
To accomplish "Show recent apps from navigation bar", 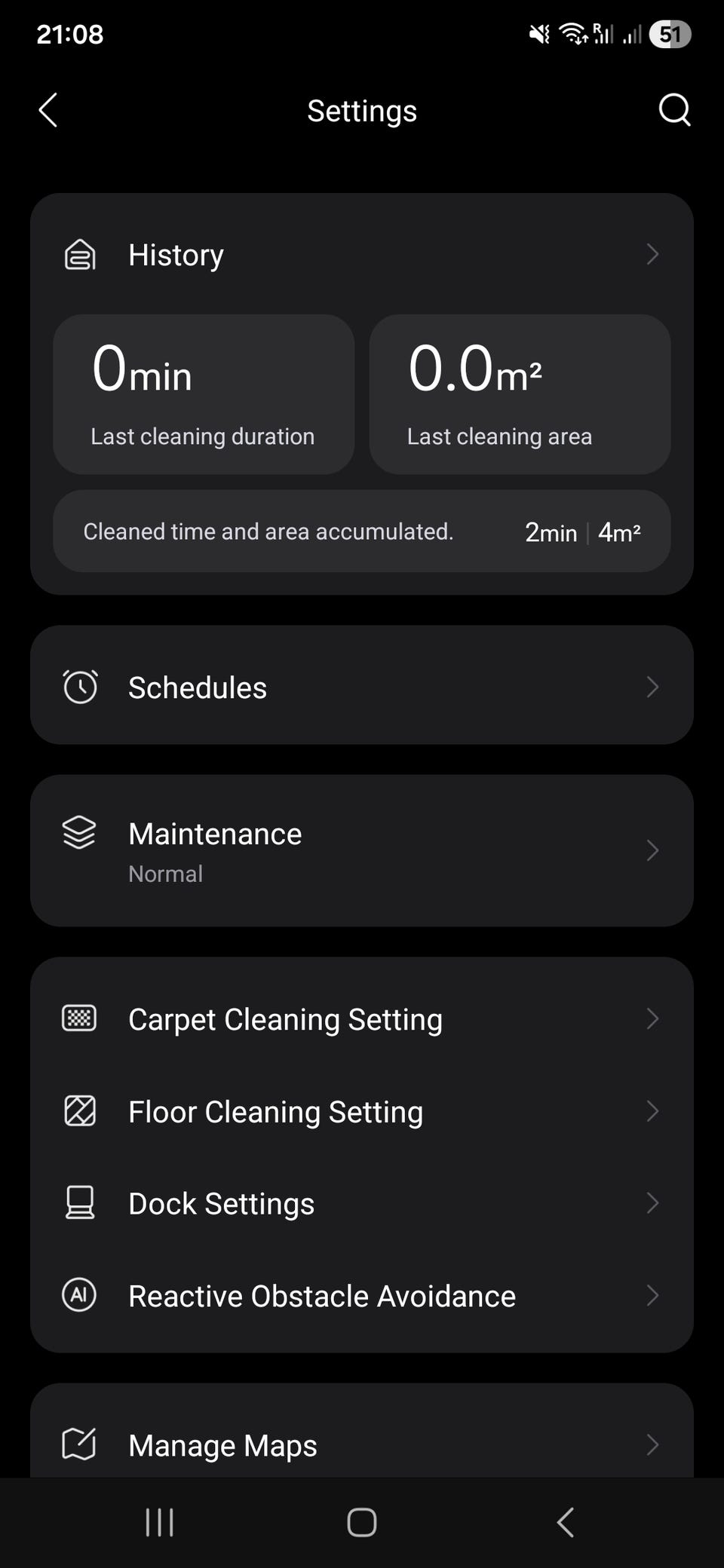I will pyautogui.click(x=160, y=1522).
